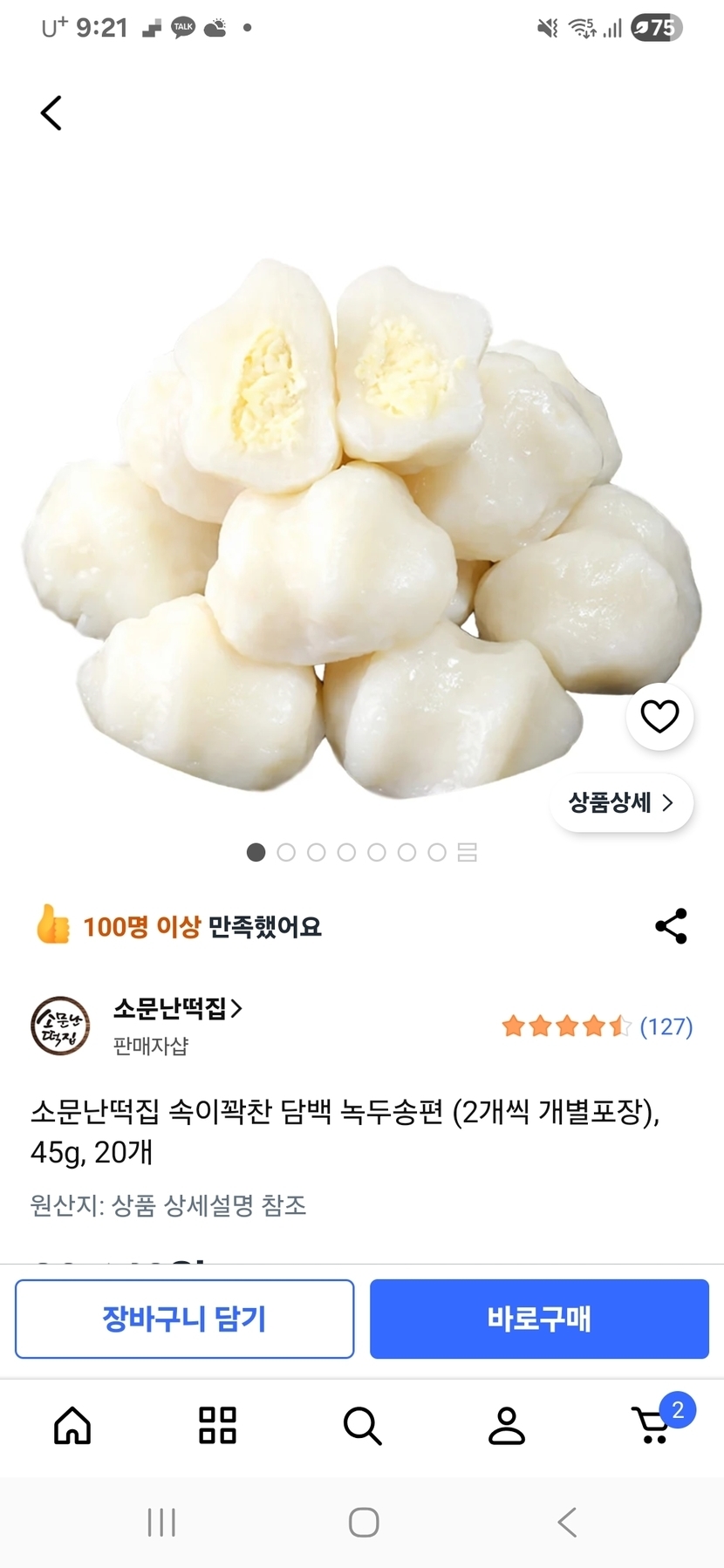Image resolution: width=724 pixels, height=1568 pixels.
Task: Tap 장바구니 담기 to add to cart
Action: click(x=184, y=1319)
